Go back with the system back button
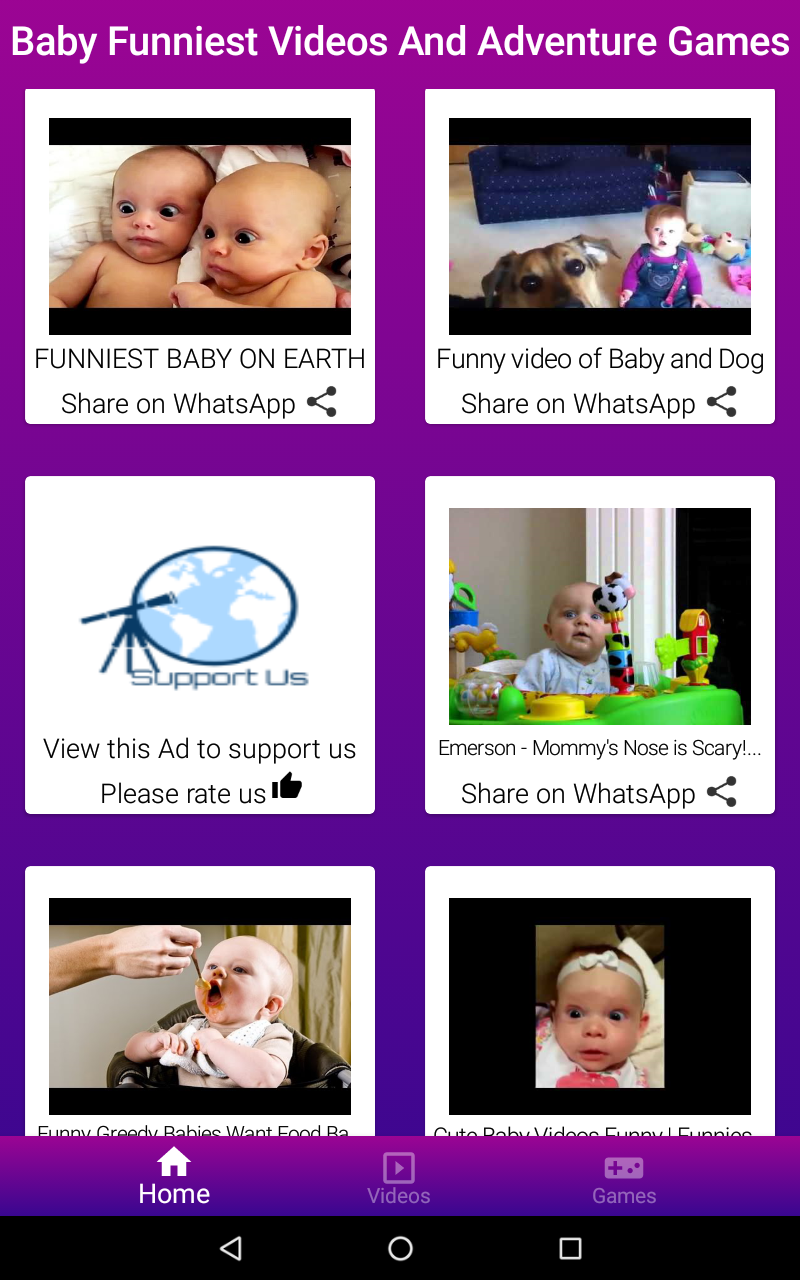The width and height of the screenshot is (800, 1280). 231,1248
